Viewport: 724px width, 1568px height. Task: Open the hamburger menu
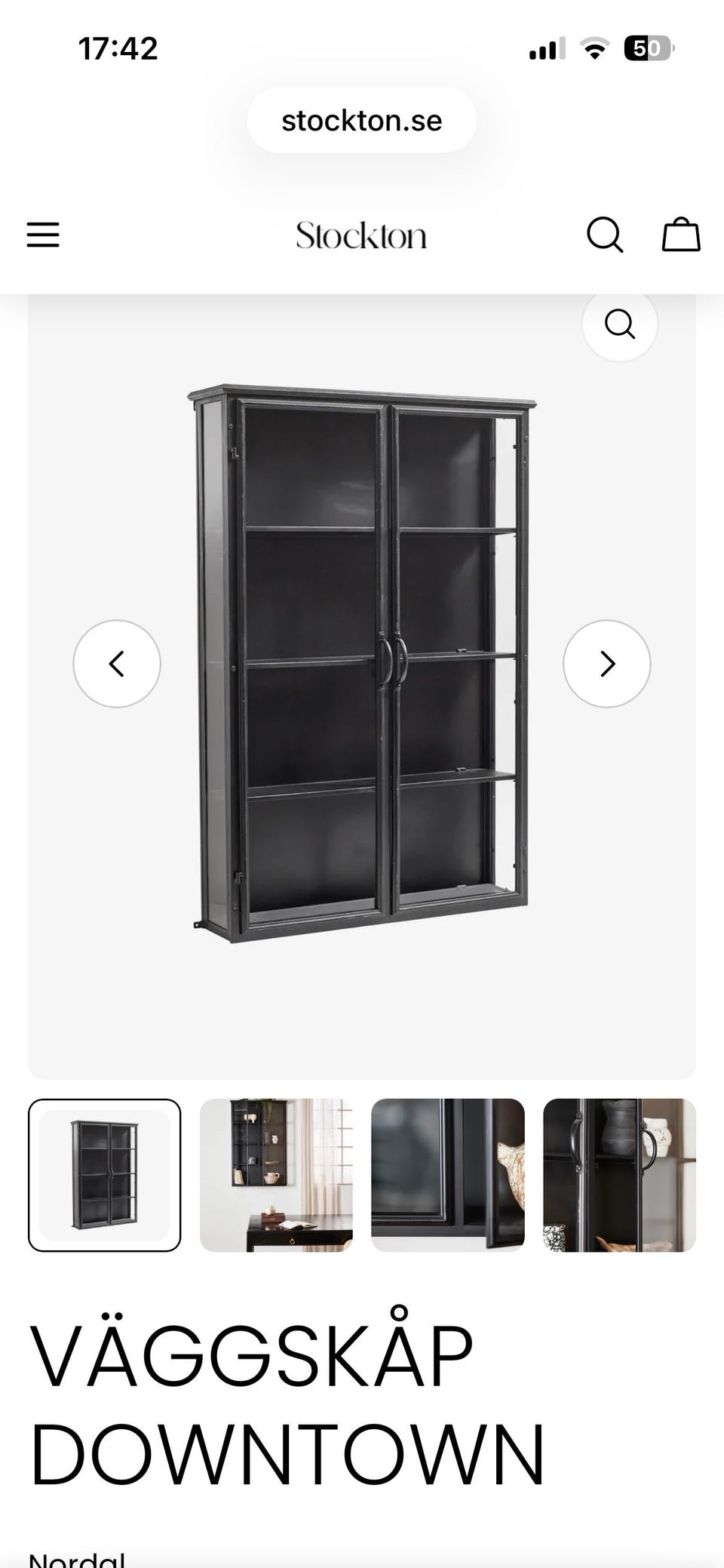pos(43,235)
